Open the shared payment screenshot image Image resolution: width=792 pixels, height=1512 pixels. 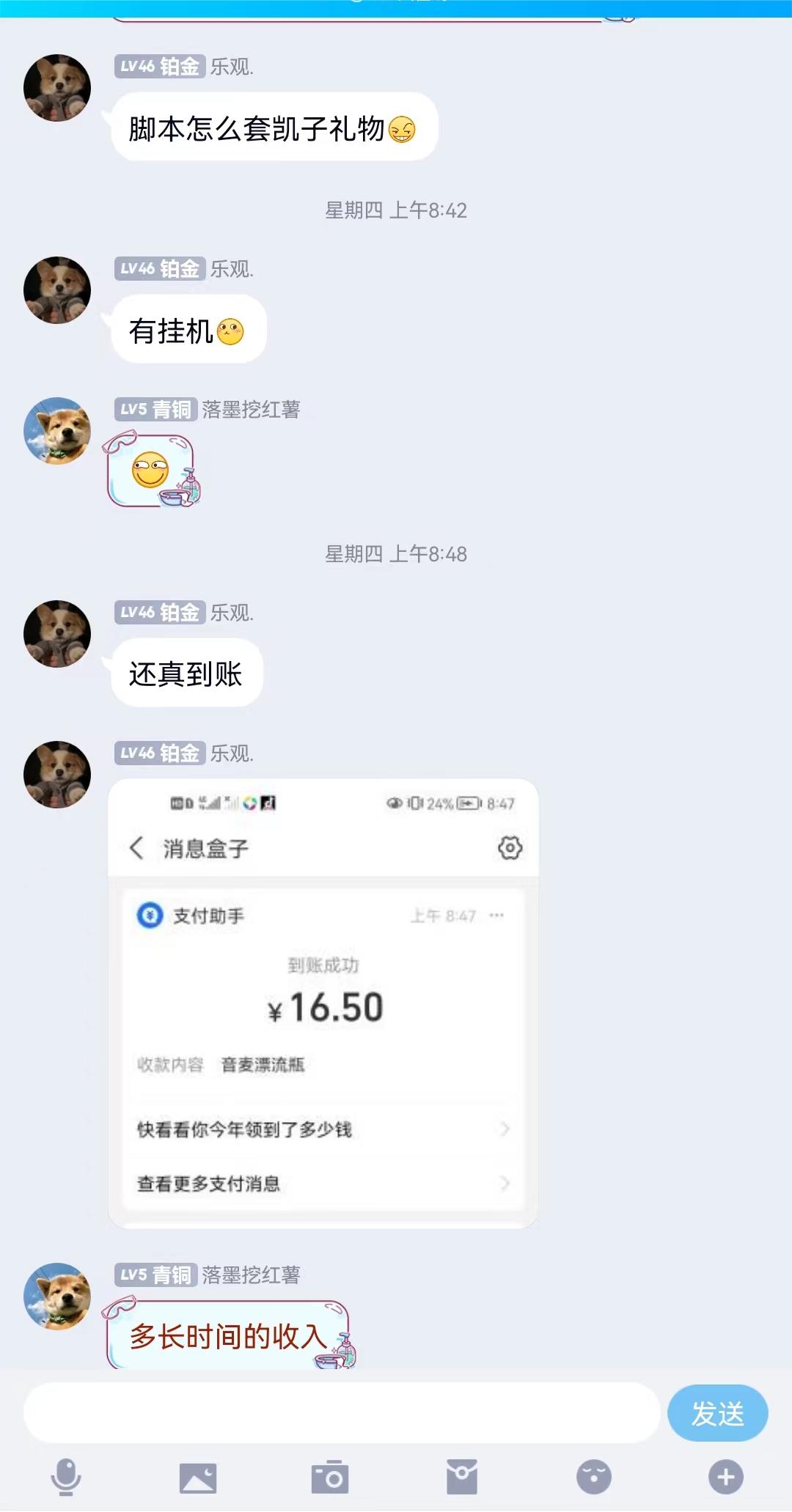tap(323, 1003)
